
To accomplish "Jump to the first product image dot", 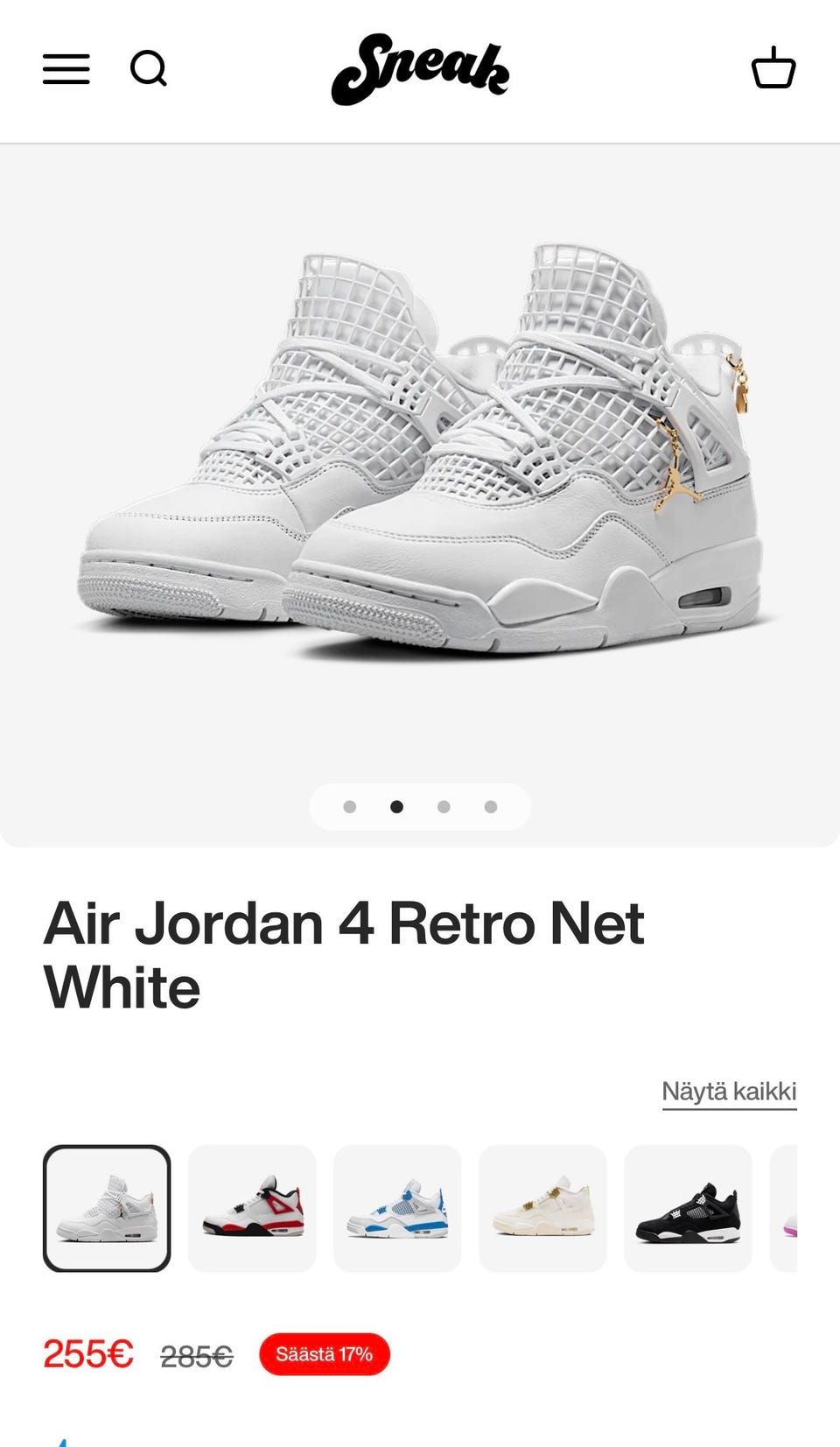I will tap(350, 807).
